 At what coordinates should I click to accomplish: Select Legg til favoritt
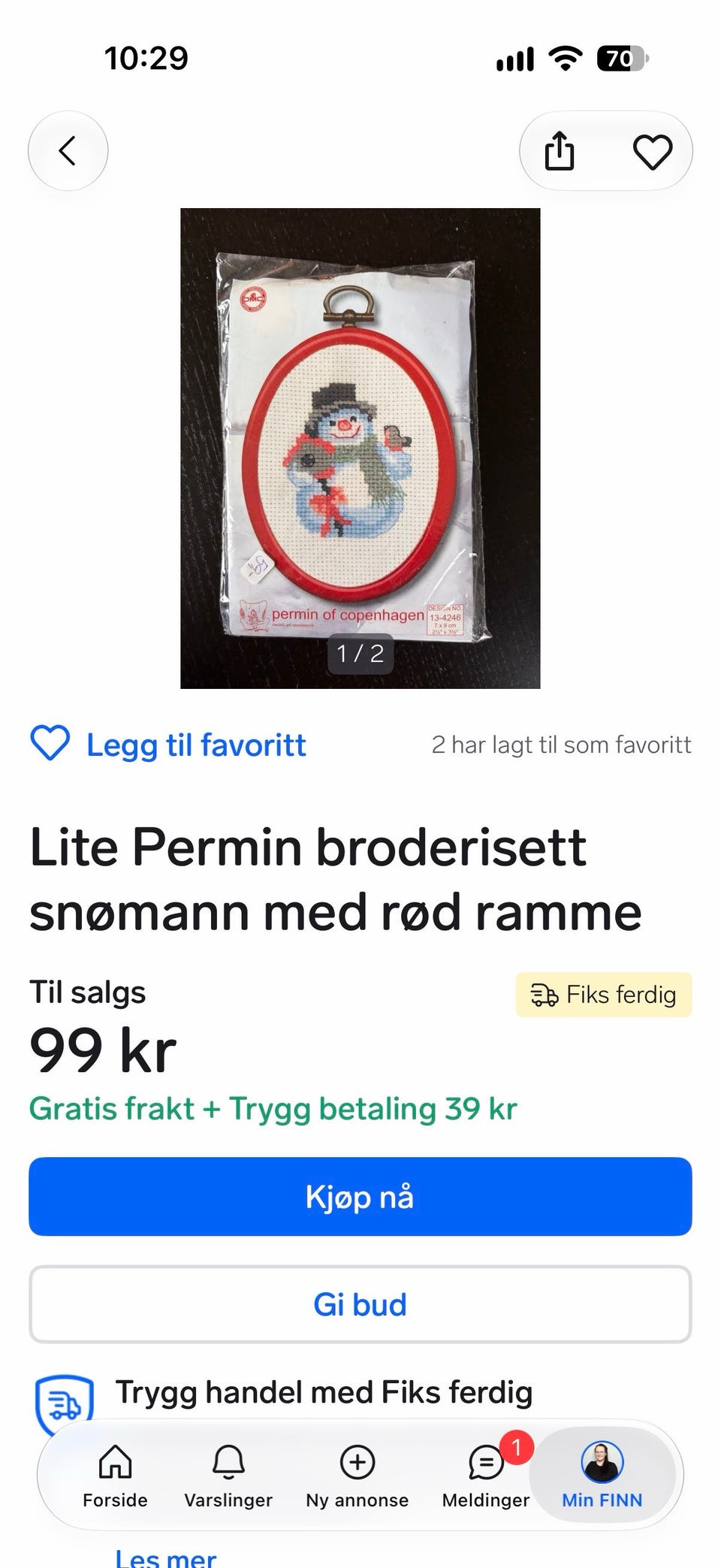pyautogui.click(x=168, y=745)
